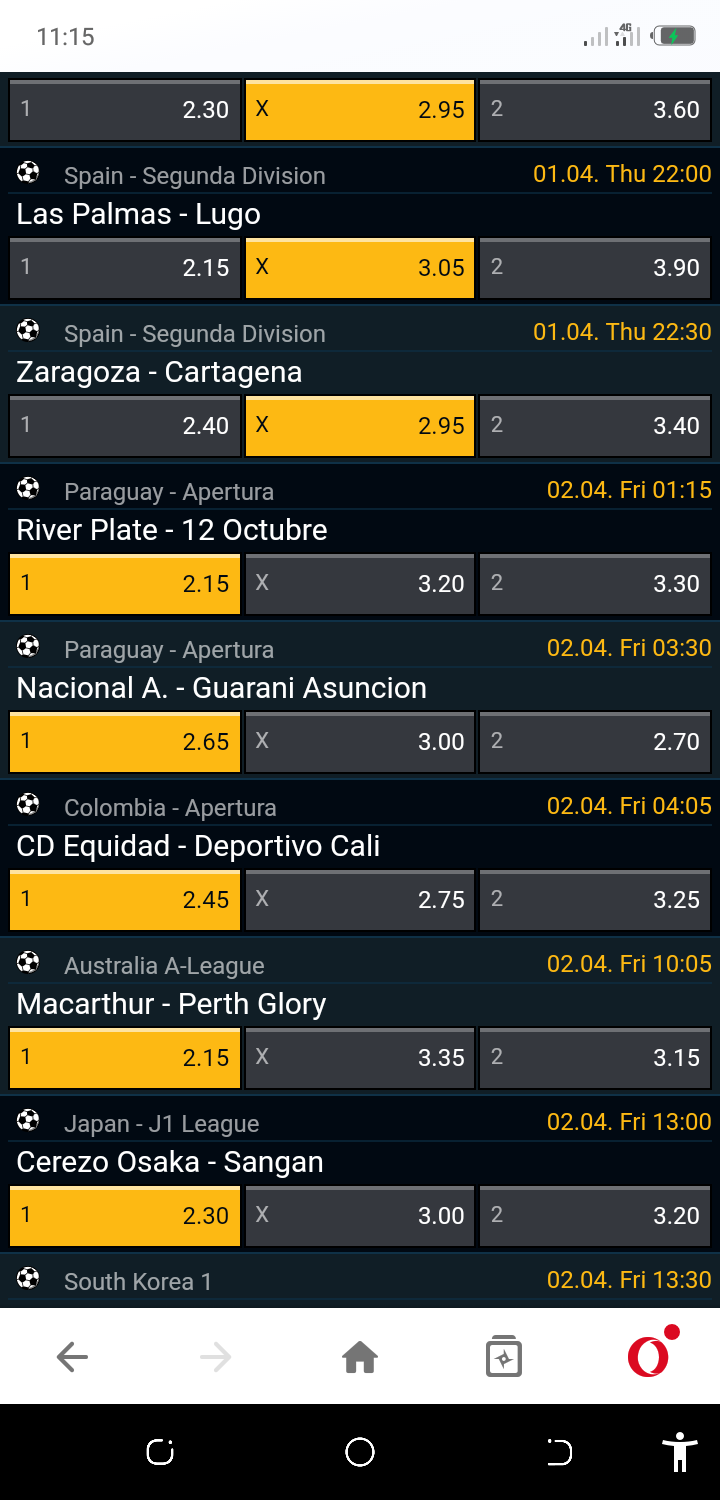
Task: Tap home win 2.65 on Nacional A. match
Action: [x=125, y=742]
